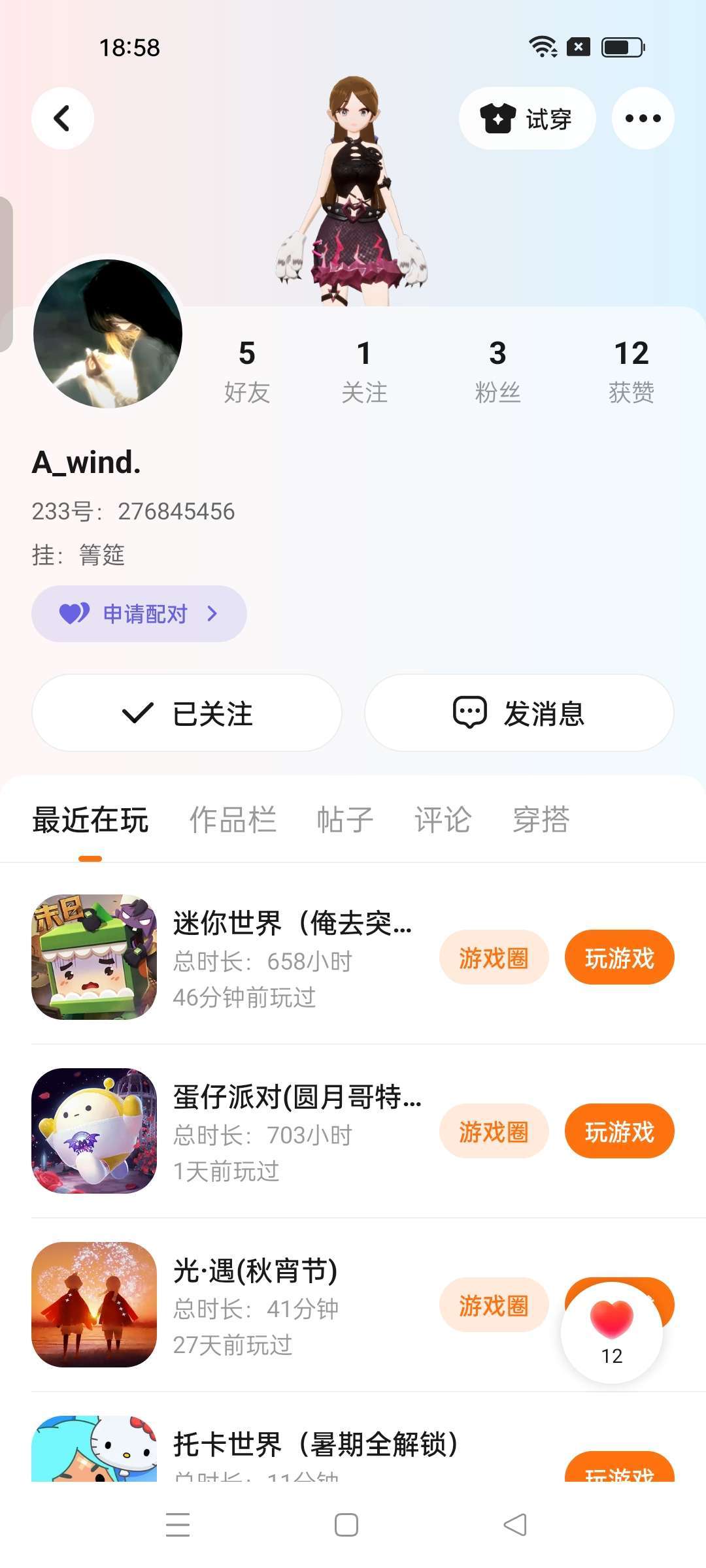Go back using the top-left arrow
This screenshot has height=1568, width=706.
point(63,118)
